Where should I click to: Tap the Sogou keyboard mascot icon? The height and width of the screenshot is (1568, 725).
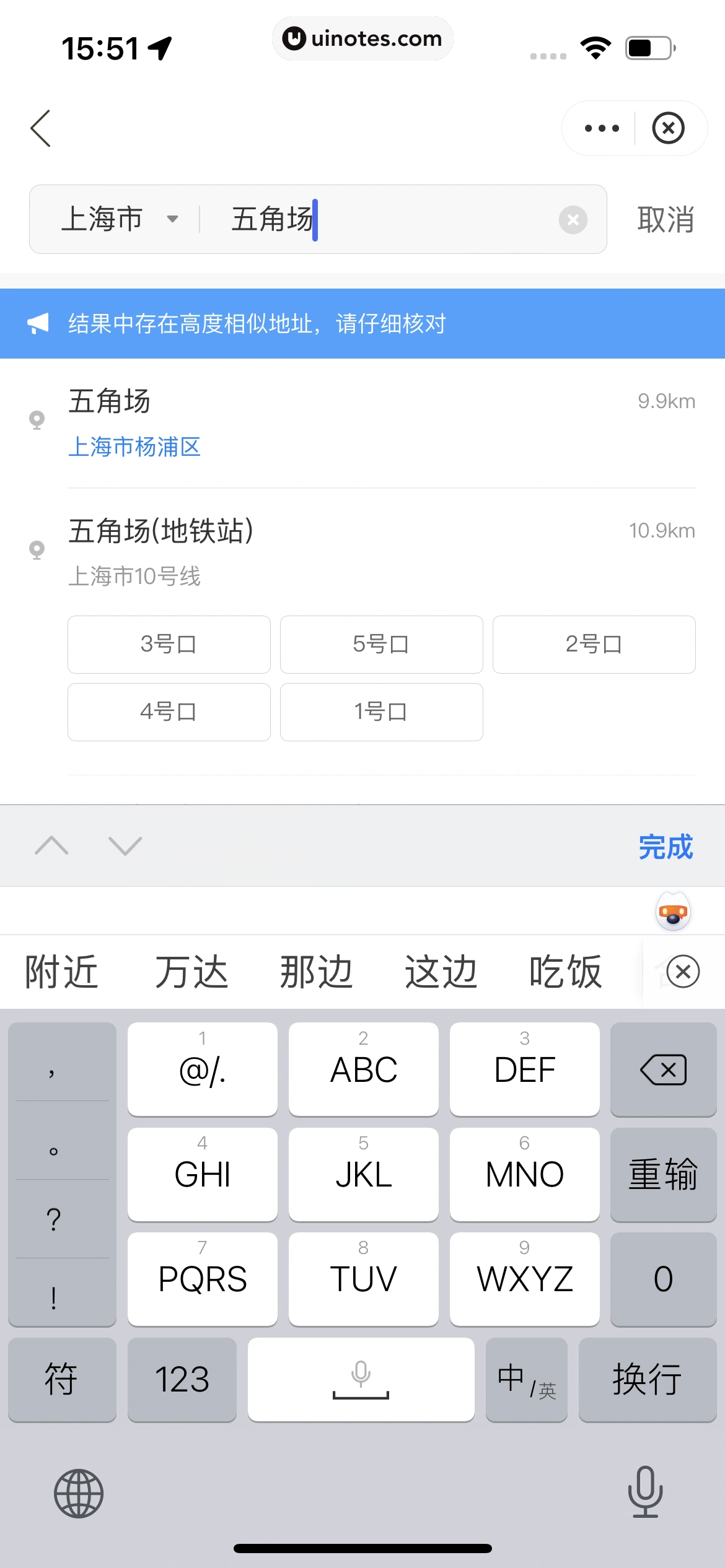point(673,911)
